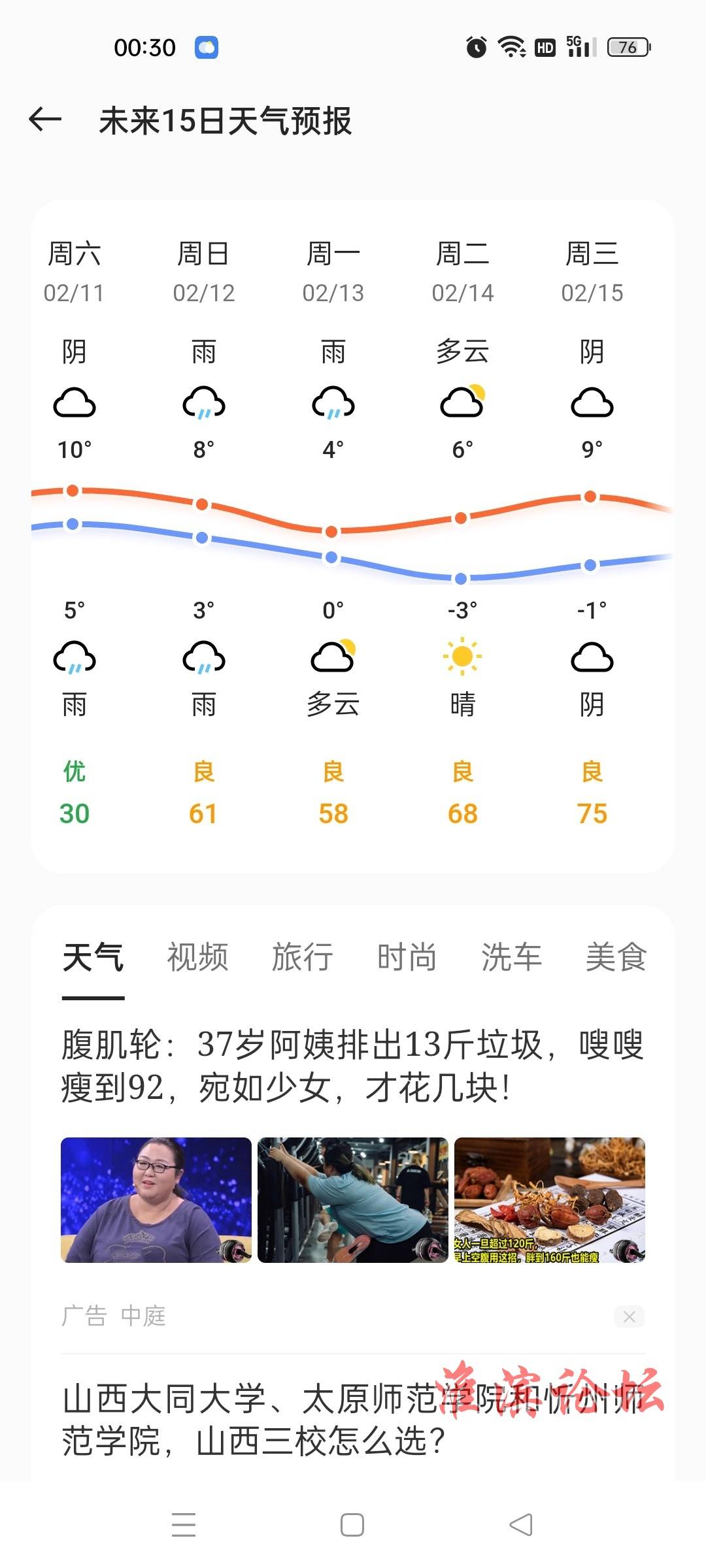The image size is (706, 1568).
Task: Switch to the 旅行 tab
Action: pyautogui.click(x=302, y=958)
